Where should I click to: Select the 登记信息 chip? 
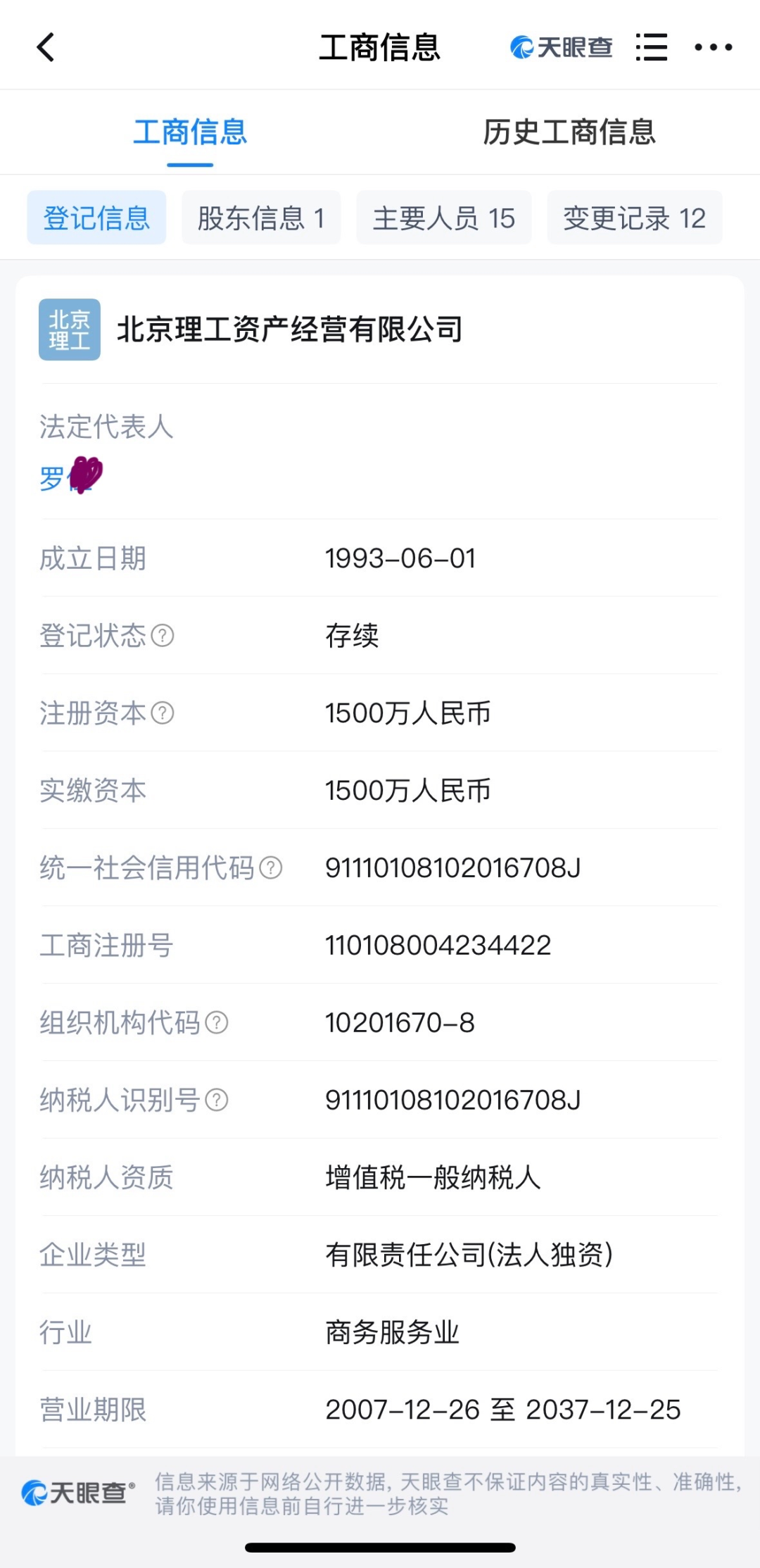(96, 218)
